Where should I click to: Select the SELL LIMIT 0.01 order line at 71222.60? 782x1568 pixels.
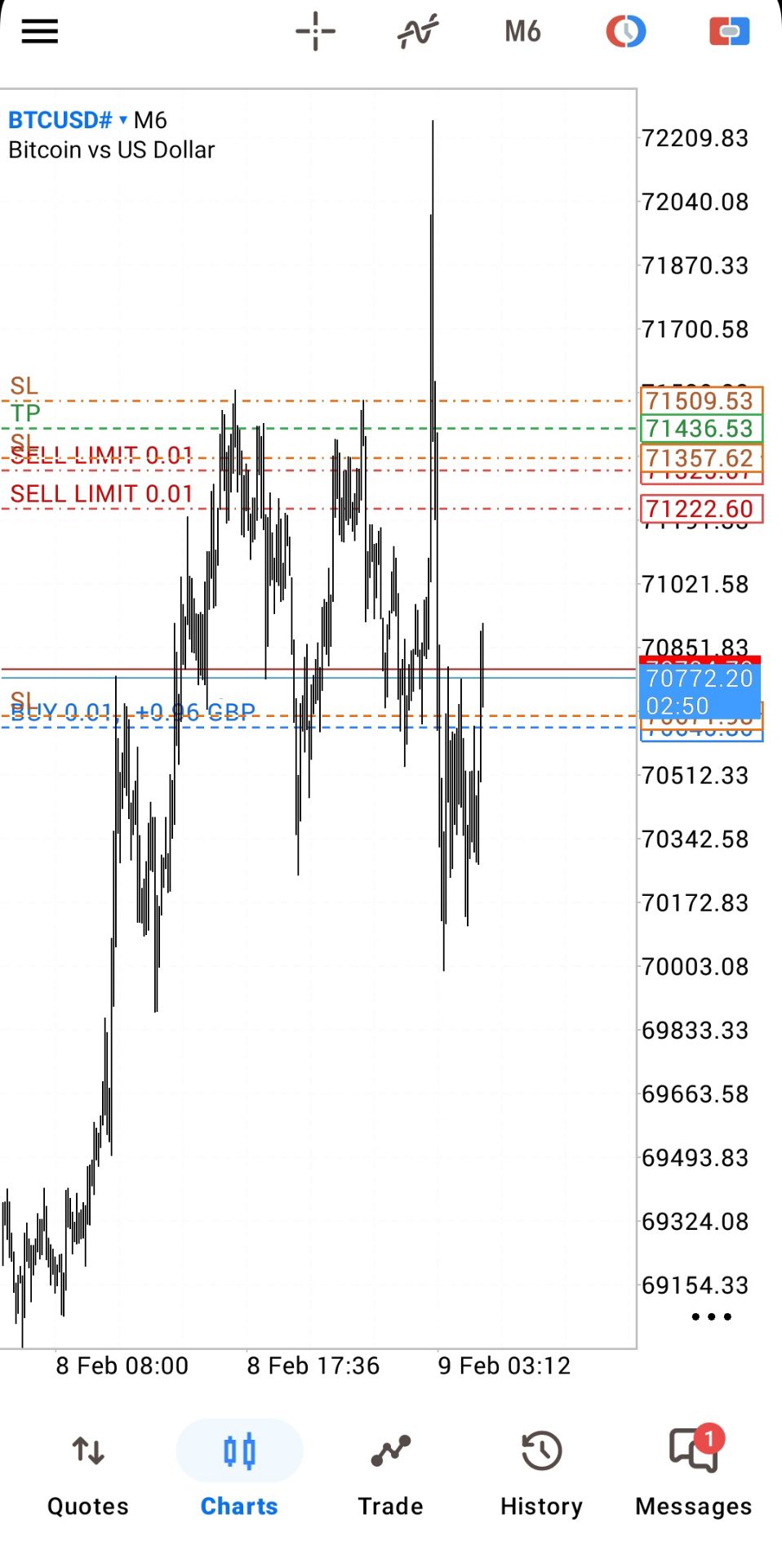click(x=102, y=495)
